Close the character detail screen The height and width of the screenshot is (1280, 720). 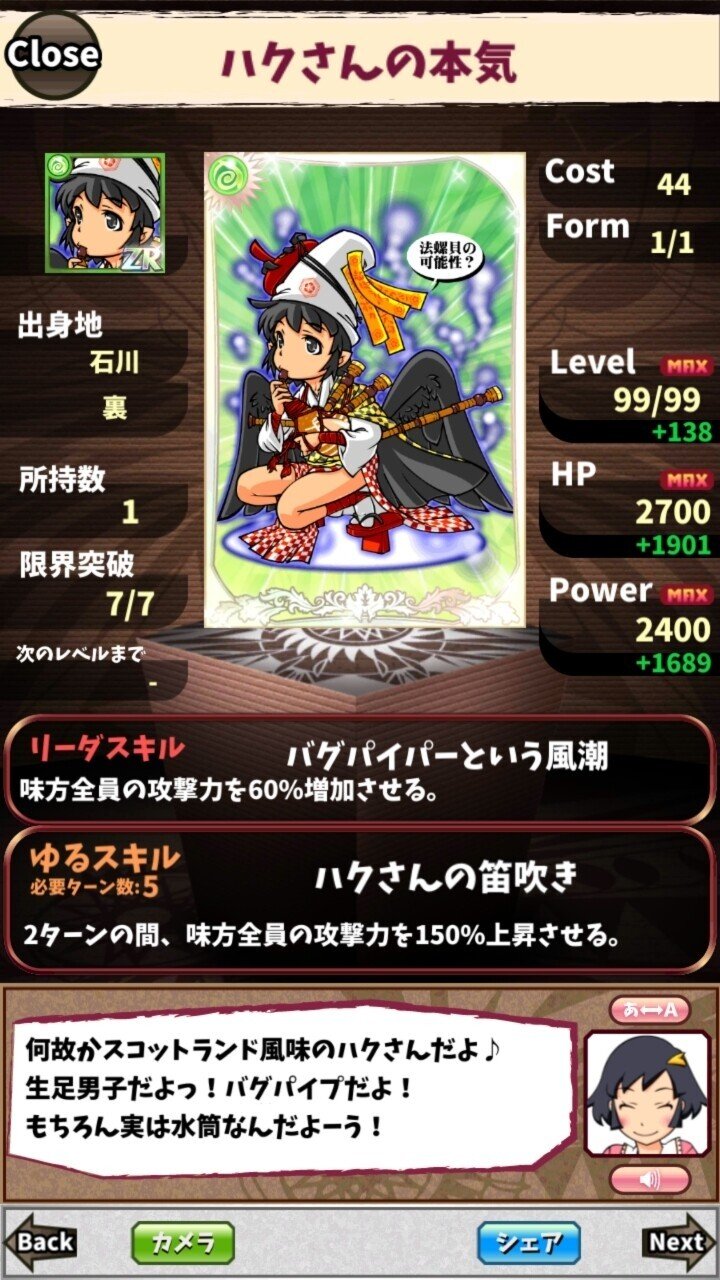(x=52, y=54)
